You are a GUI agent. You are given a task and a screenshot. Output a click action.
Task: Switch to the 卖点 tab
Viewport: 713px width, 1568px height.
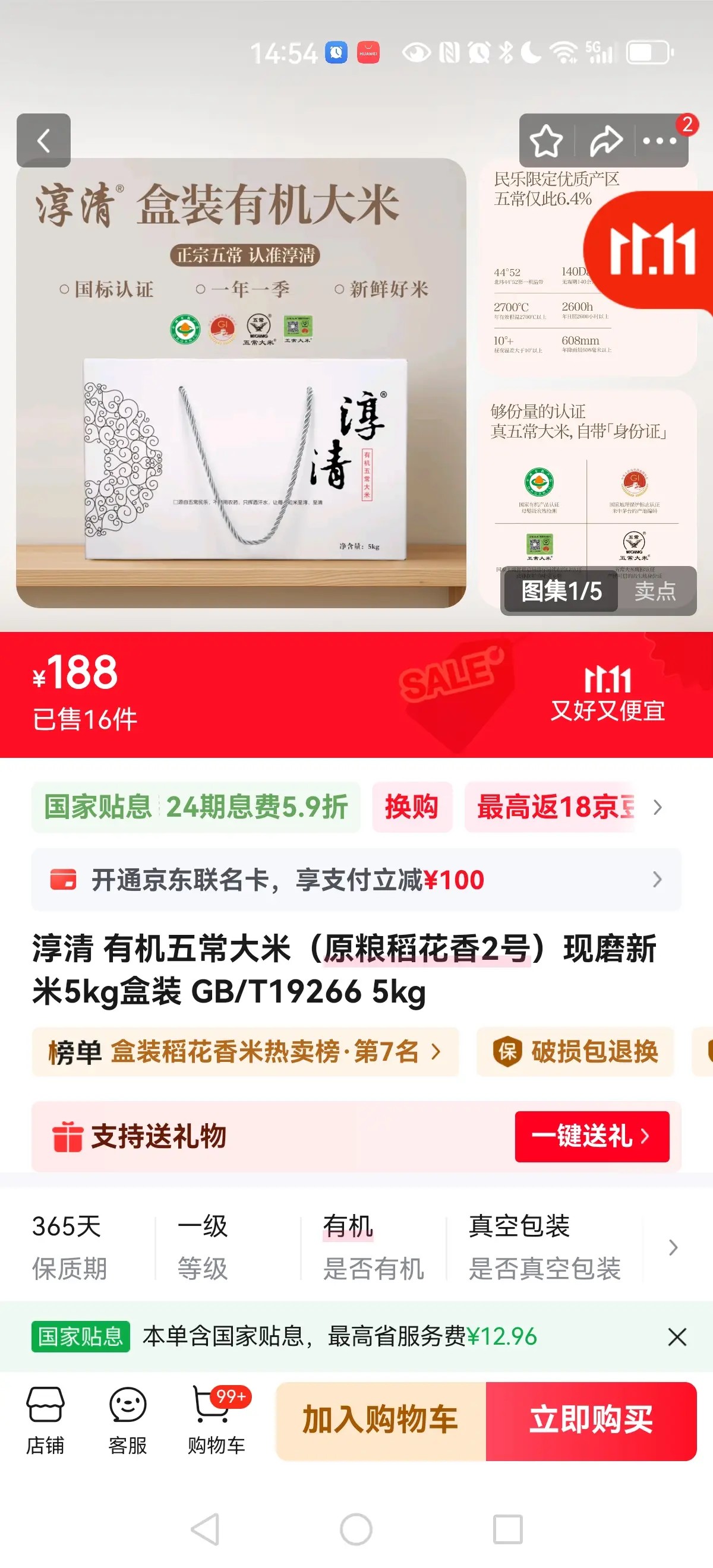tap(655, 590)
